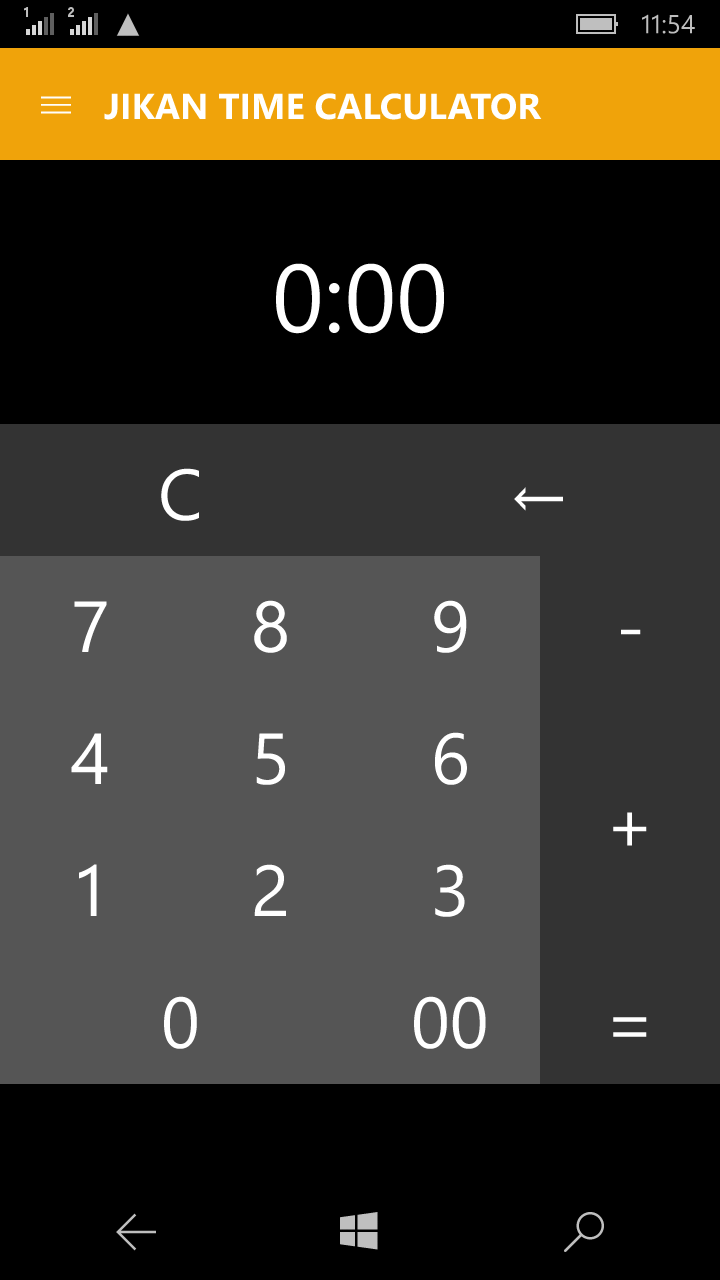Screen dimensions: 720x1280
Task: Open the hamburger menu
Action: (56, 105)
